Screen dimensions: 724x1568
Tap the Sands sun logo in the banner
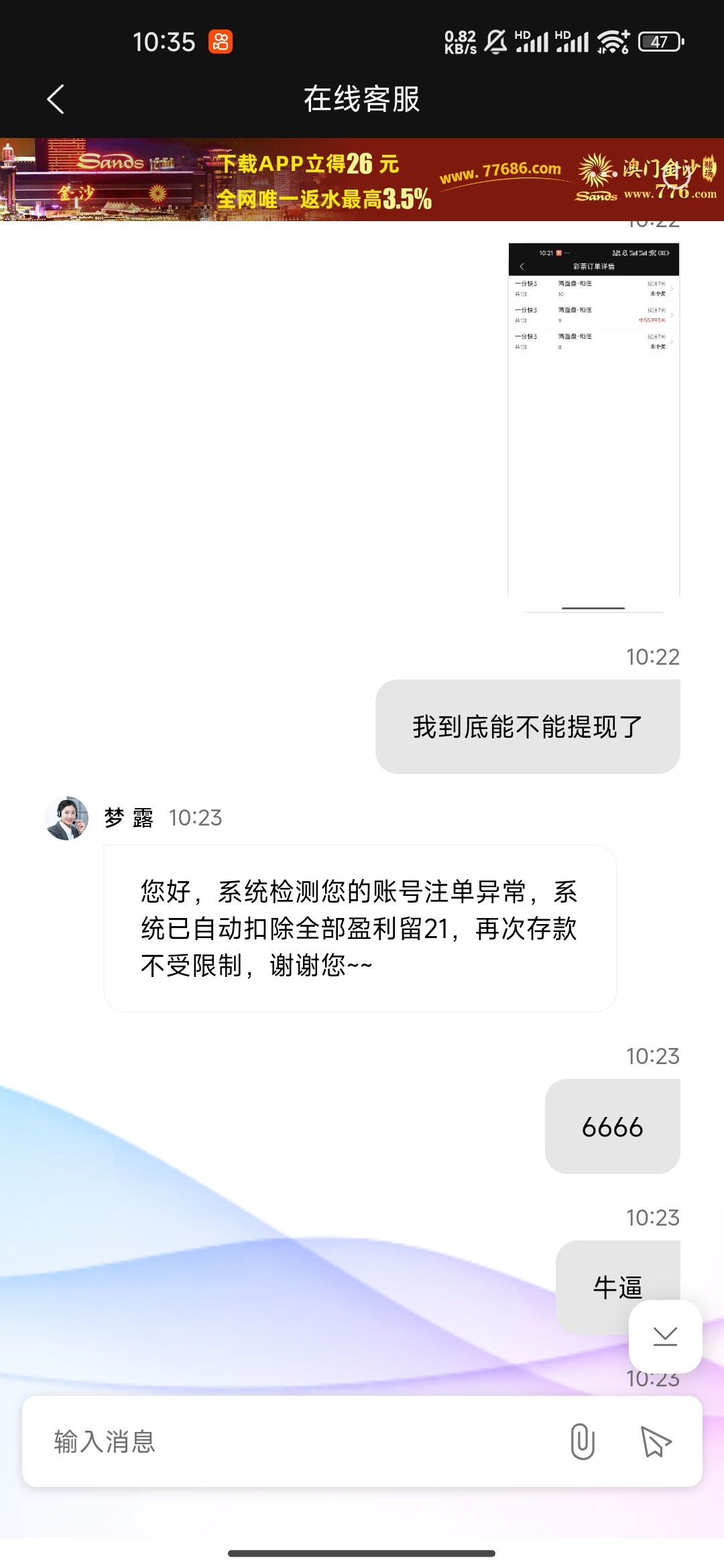click(595, 168)
